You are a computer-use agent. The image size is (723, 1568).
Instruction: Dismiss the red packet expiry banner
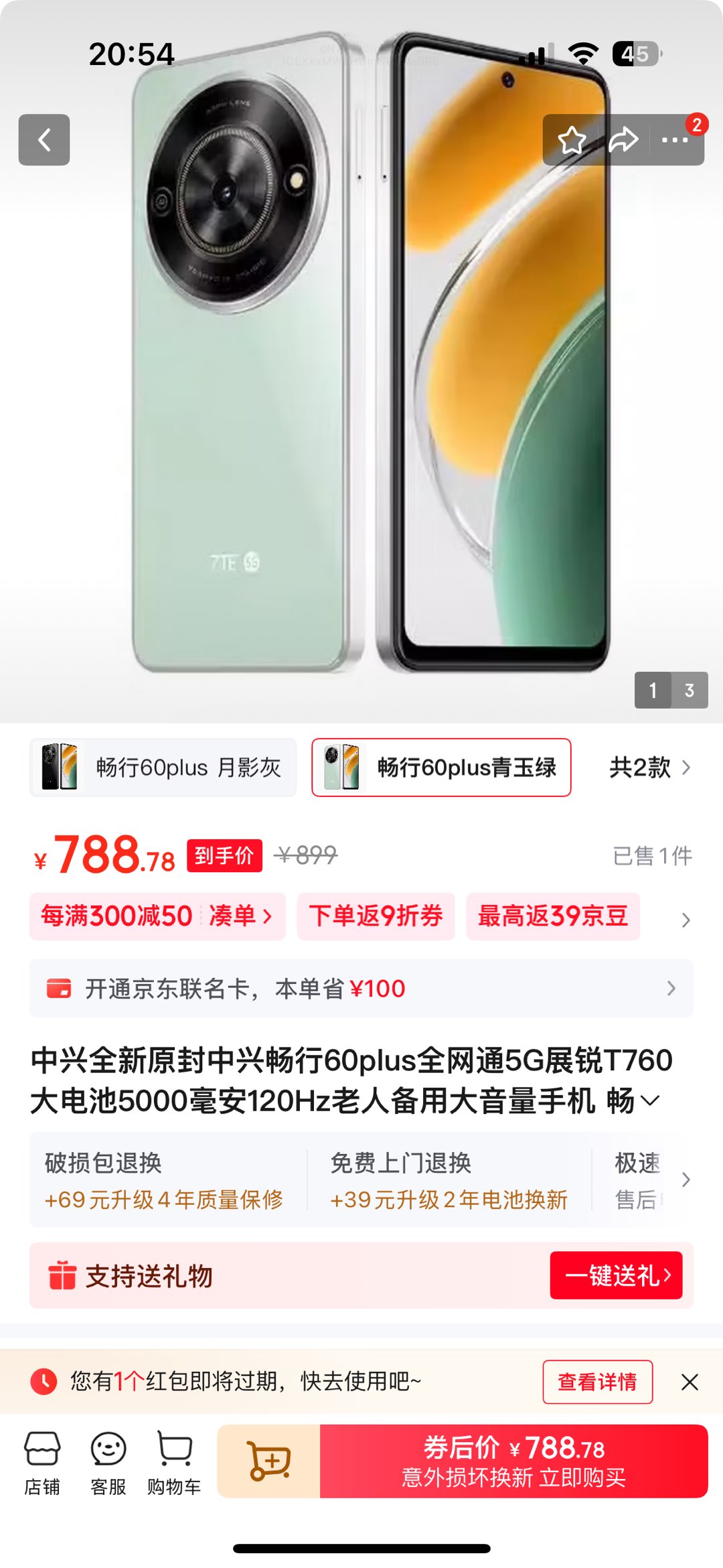coord(690,1382)
